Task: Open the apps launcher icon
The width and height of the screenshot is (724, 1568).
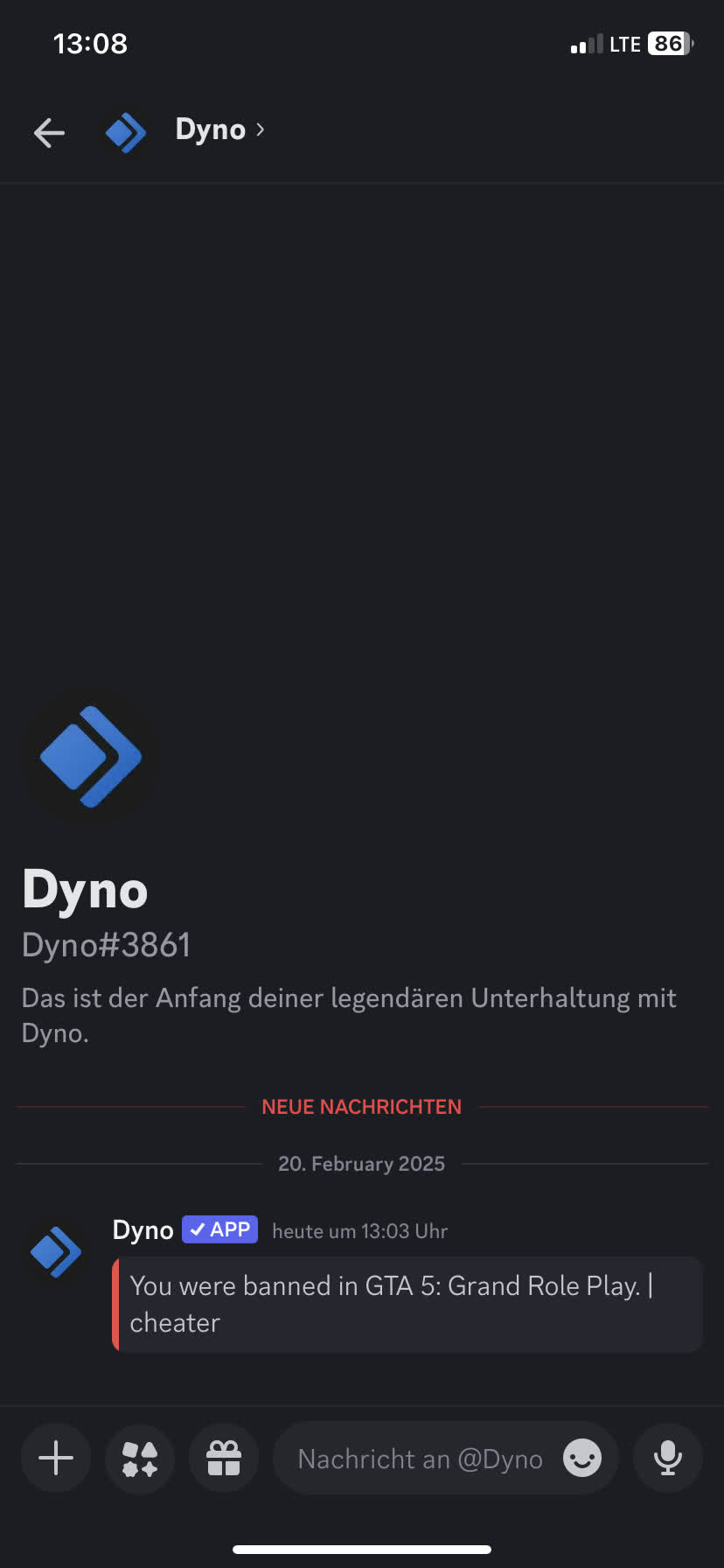Action: [140, 1459]
